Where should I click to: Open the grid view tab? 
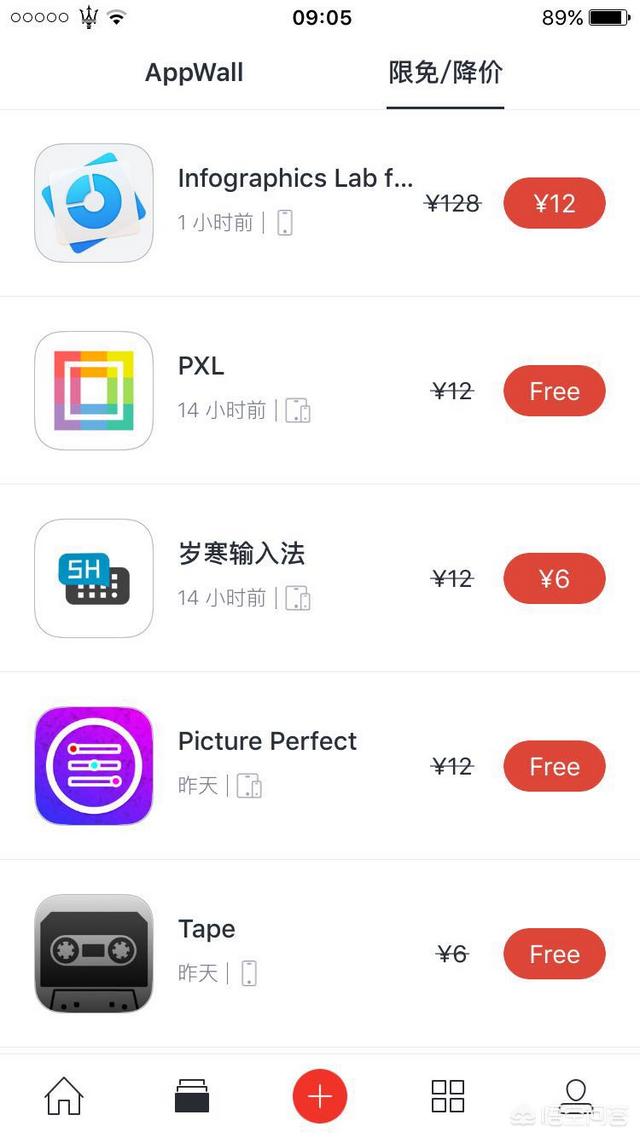click(448, 1096)
